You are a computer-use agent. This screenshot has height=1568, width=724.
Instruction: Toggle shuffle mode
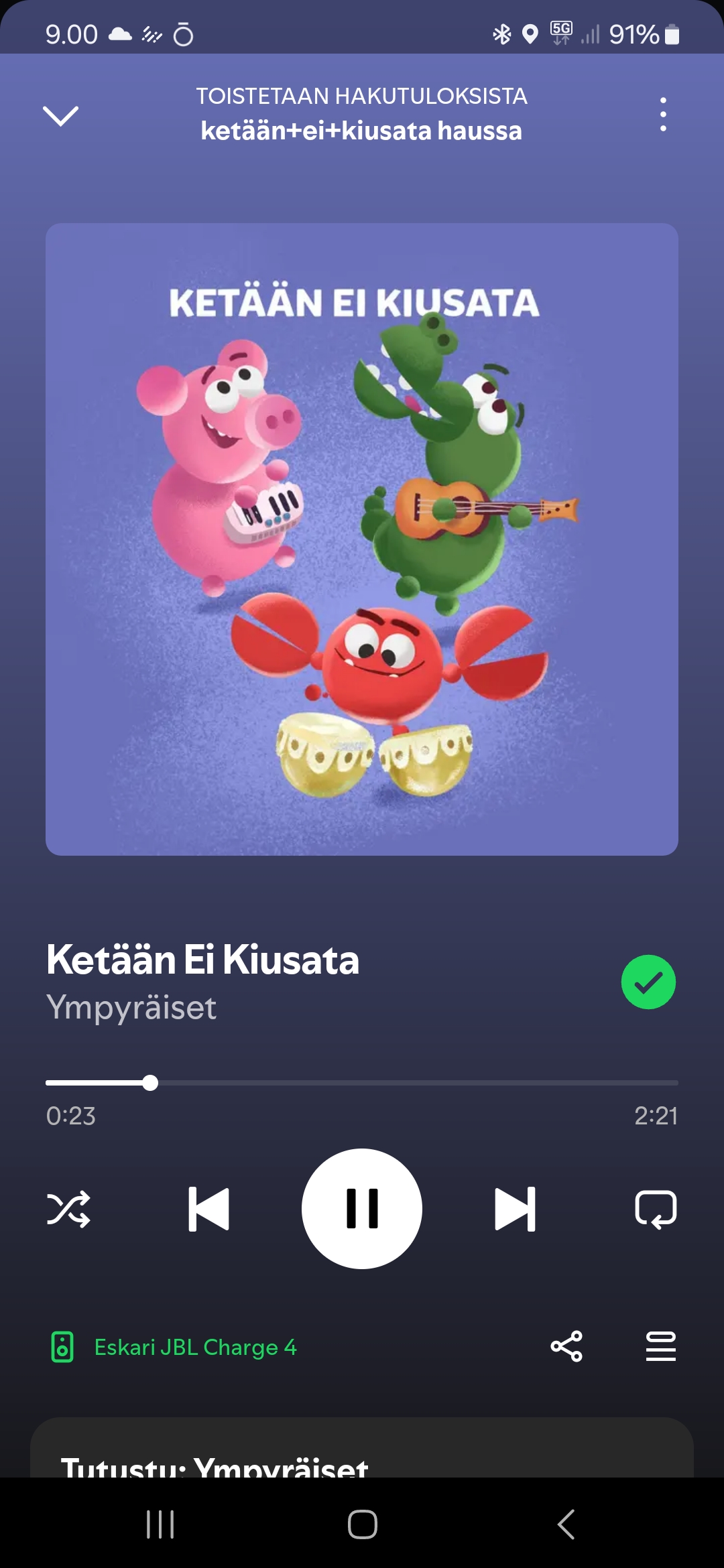tap(68, 1209)
